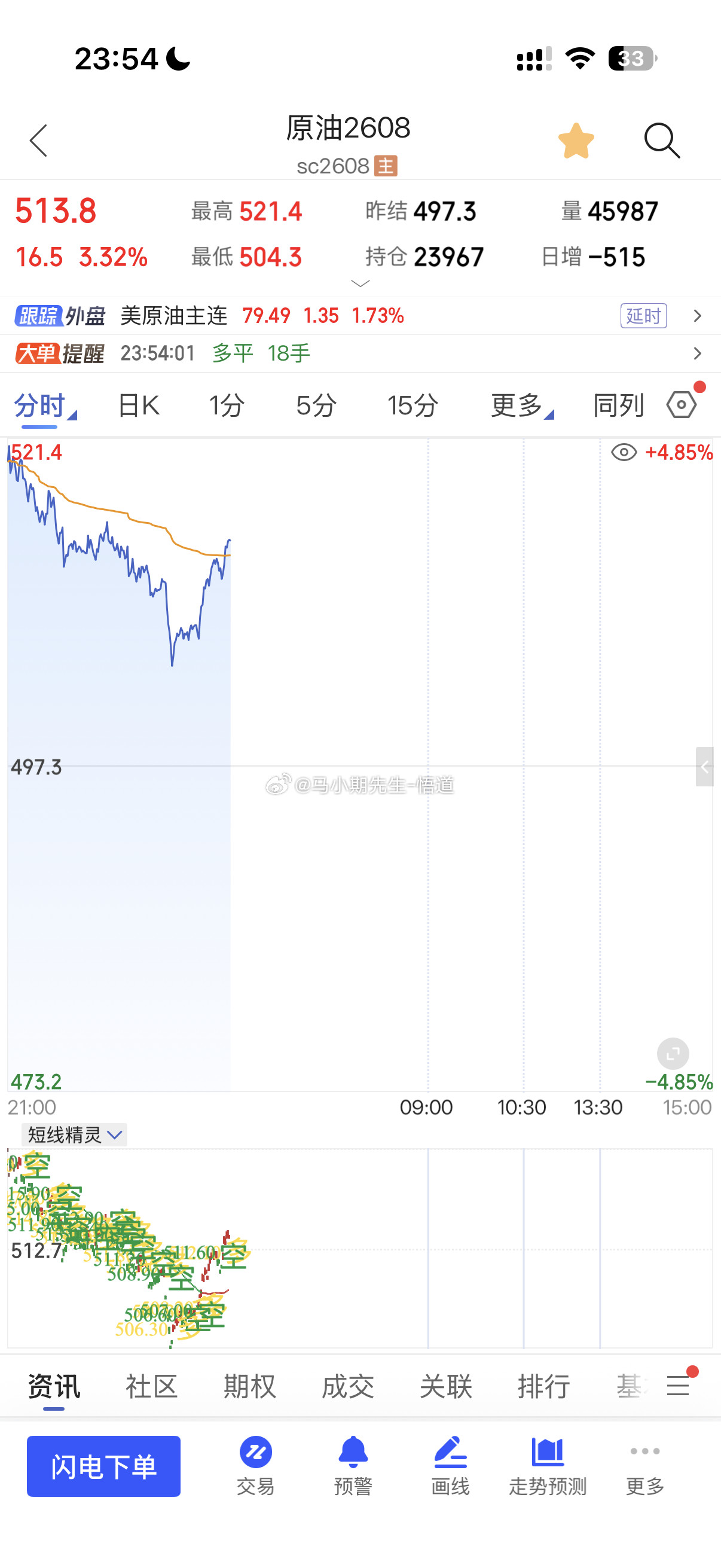Open chart settings hexagon icon
The image size is (721, 1568).
(682, 405)
